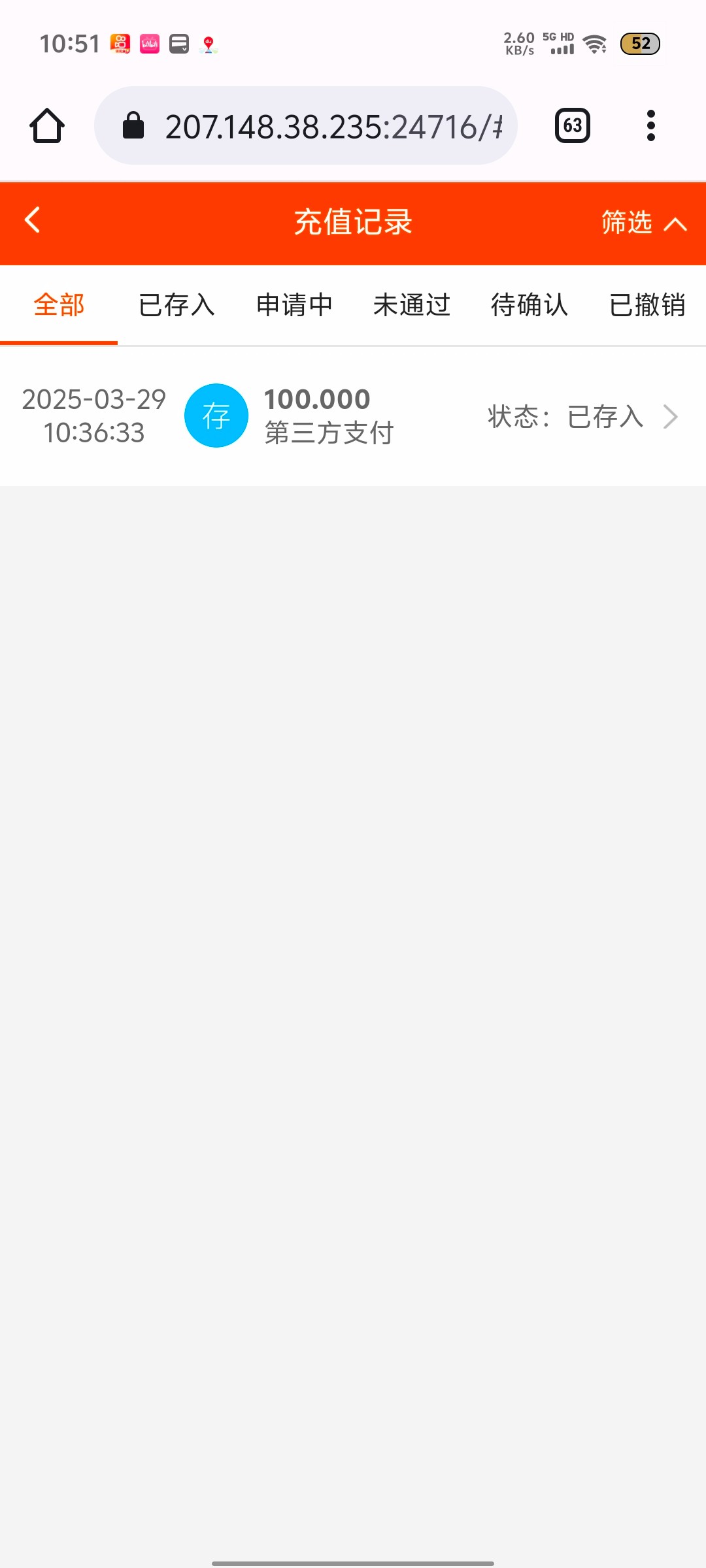The width and height of the screenshot is (706, 1568).
Task: Go back from 充值记录 page
Action: pos(33,221)
